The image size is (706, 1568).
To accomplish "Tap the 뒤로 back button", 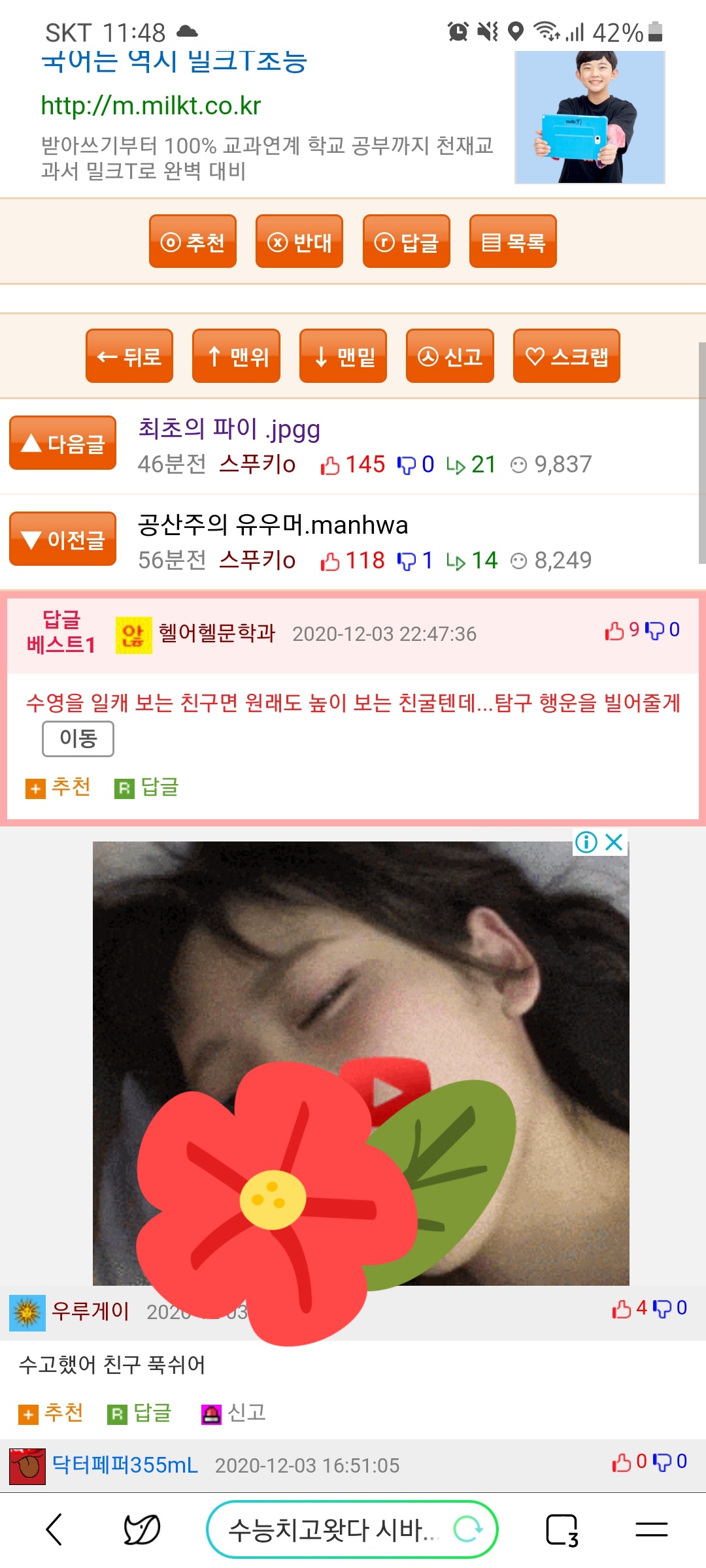I will (129, 356).
